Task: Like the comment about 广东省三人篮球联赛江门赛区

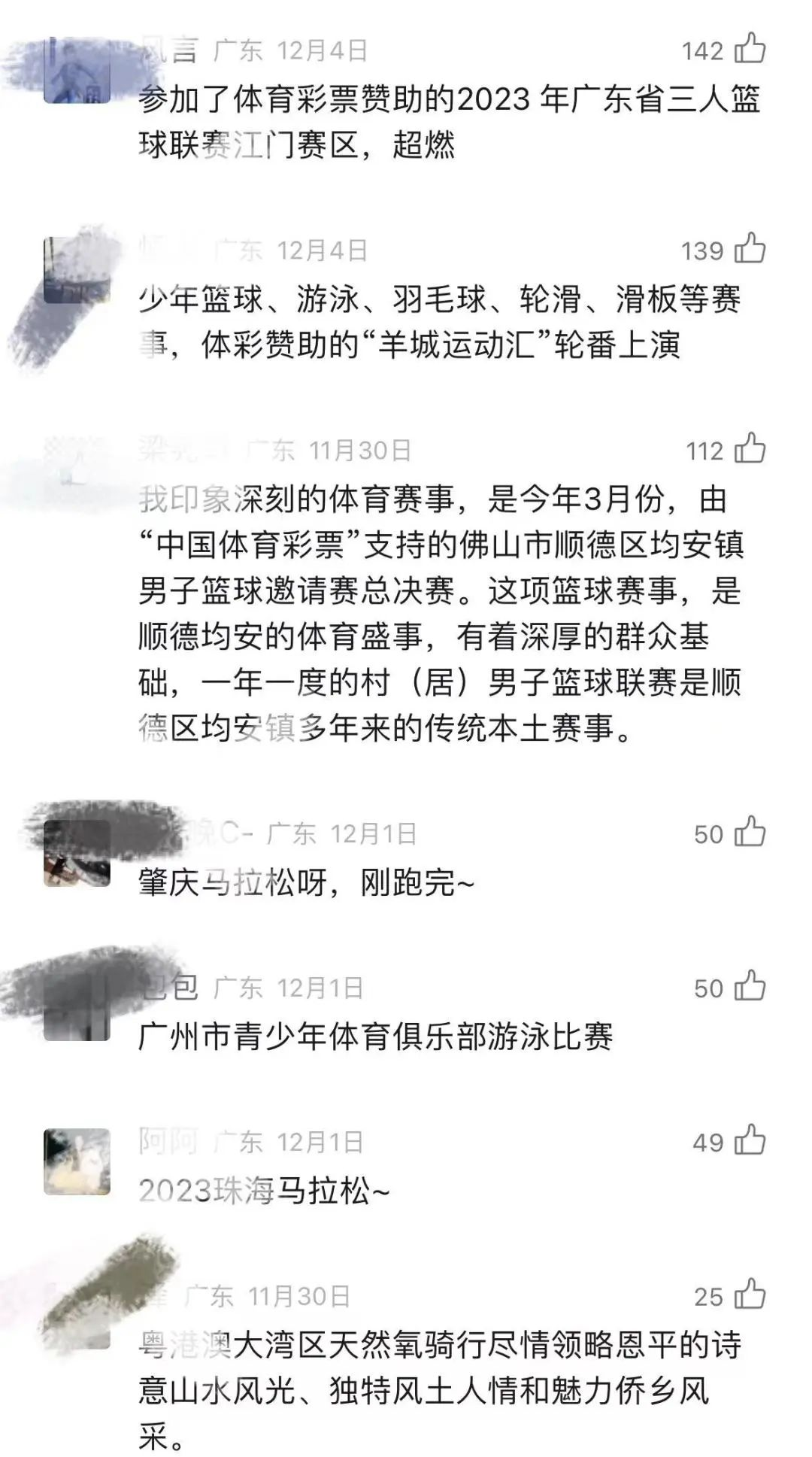Action: click(x=749, y=49)
